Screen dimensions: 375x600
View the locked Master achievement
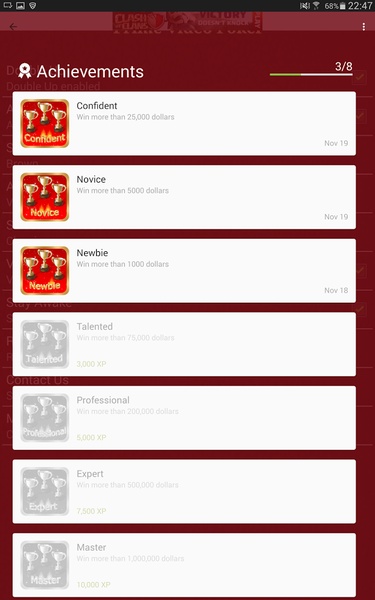(x=184, y=565)
